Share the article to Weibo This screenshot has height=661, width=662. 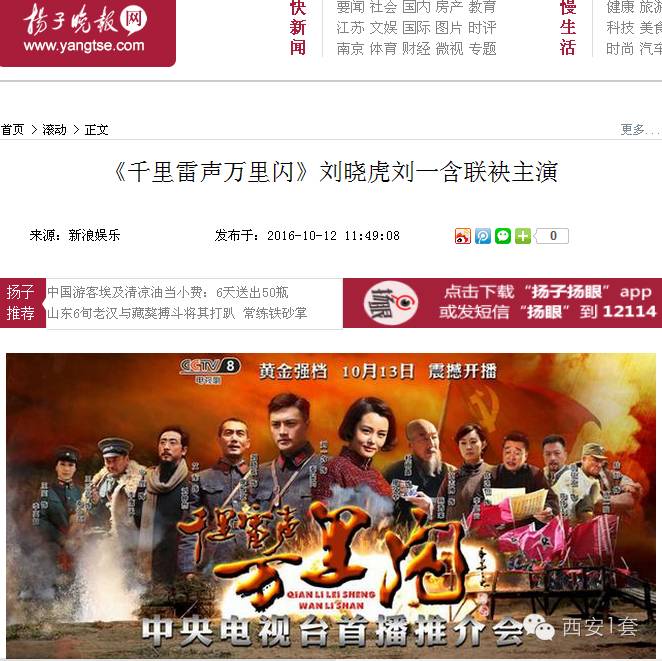pos(462,236)
